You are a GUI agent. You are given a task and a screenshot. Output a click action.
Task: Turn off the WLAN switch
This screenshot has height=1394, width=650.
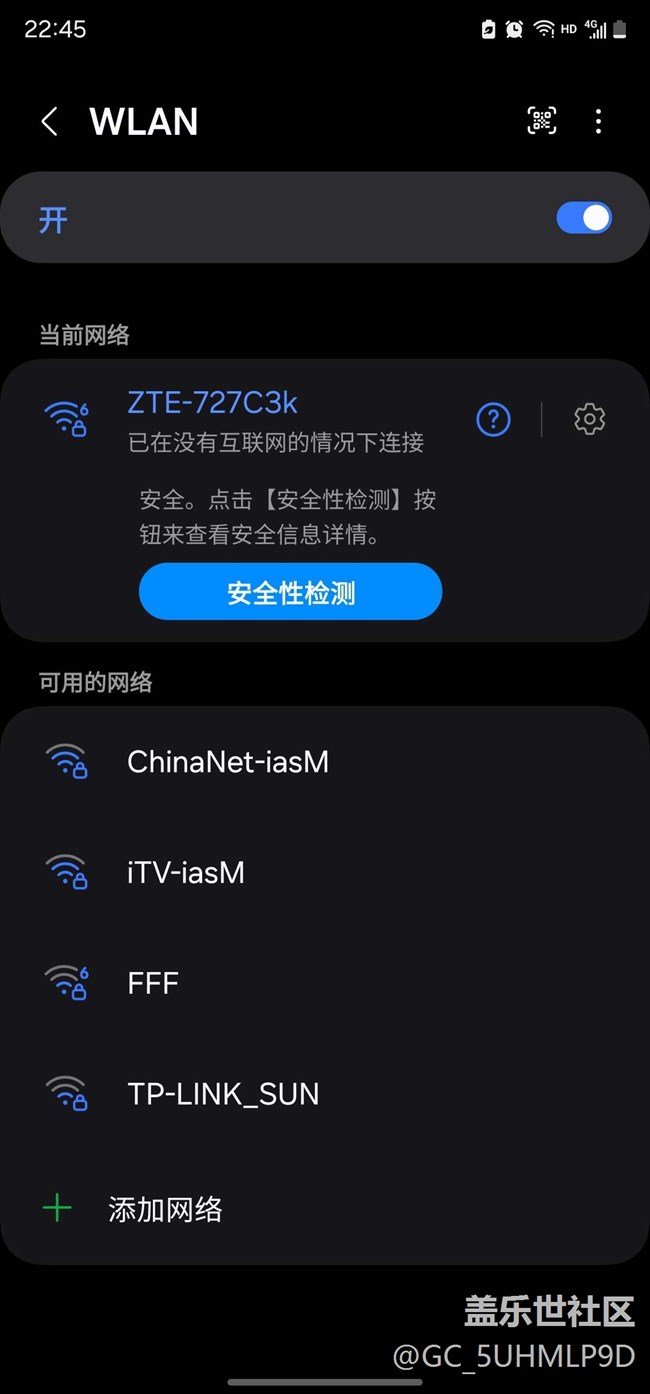coord(584,218)
